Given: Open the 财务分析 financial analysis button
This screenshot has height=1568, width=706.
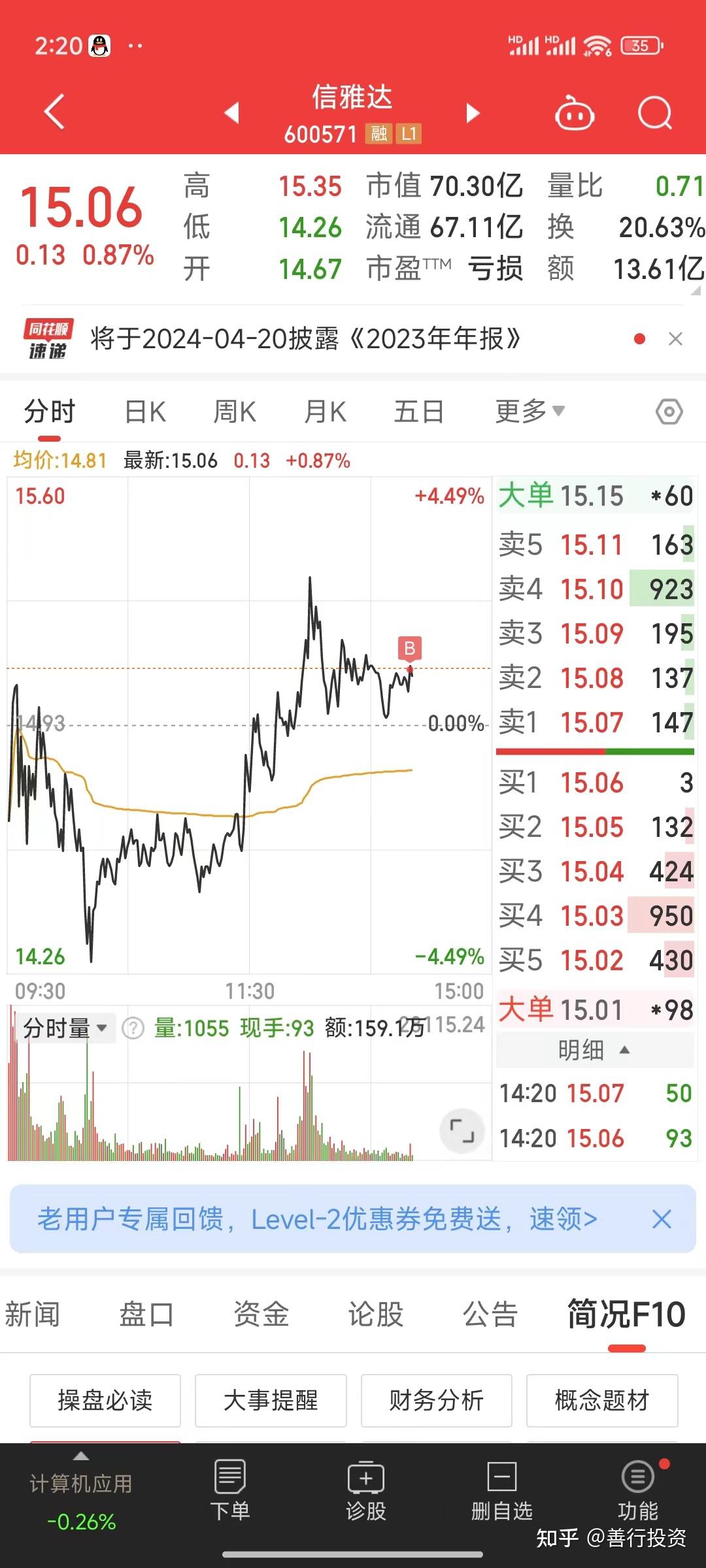Looking at the screenshot, I should point(437,1401).
